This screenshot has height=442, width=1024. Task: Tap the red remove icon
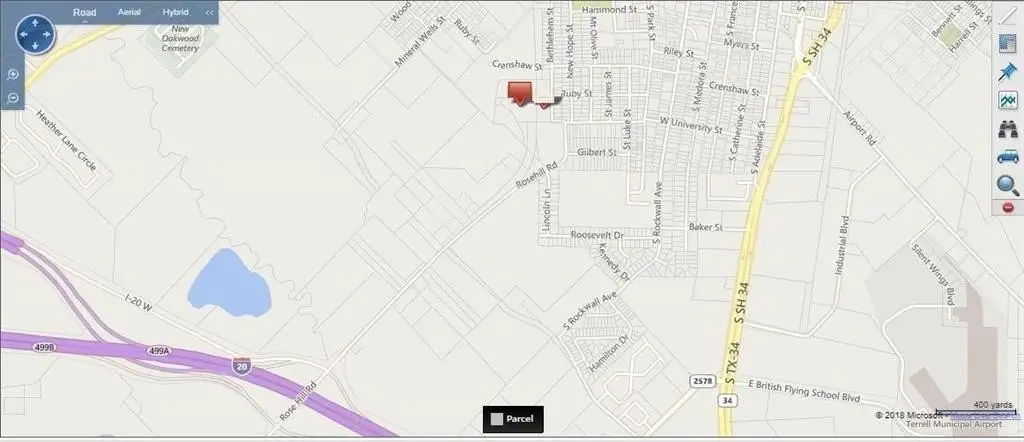(x=1008, y=207)
